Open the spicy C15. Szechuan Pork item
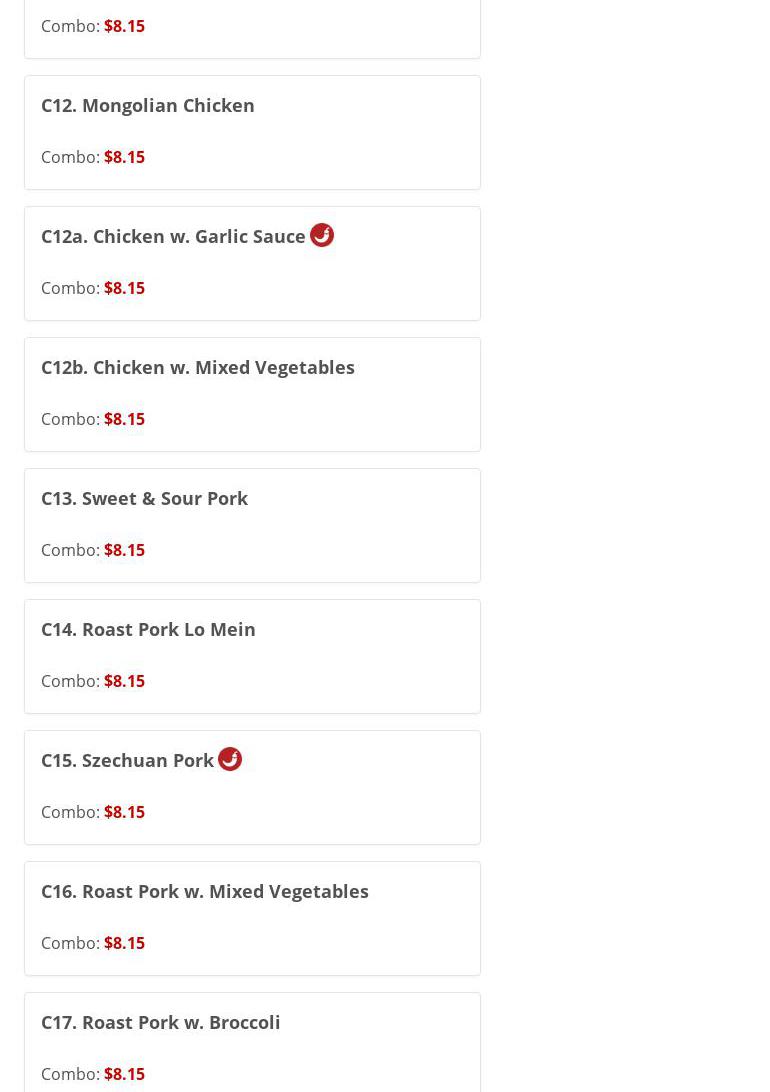The width and height of the screenshot is (770, 1092). pos(128,761)
